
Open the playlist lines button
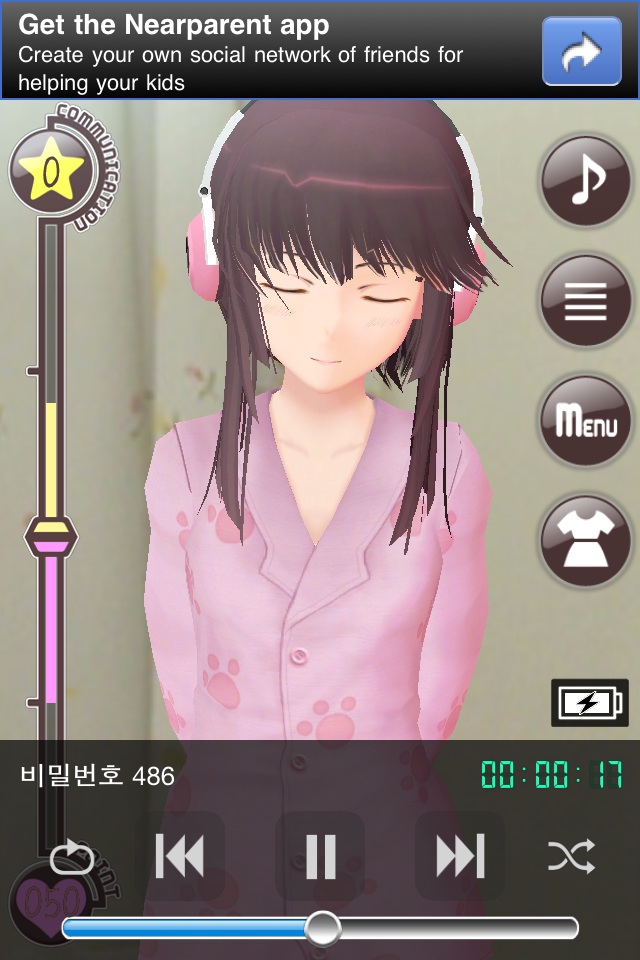tap(587, 301)
